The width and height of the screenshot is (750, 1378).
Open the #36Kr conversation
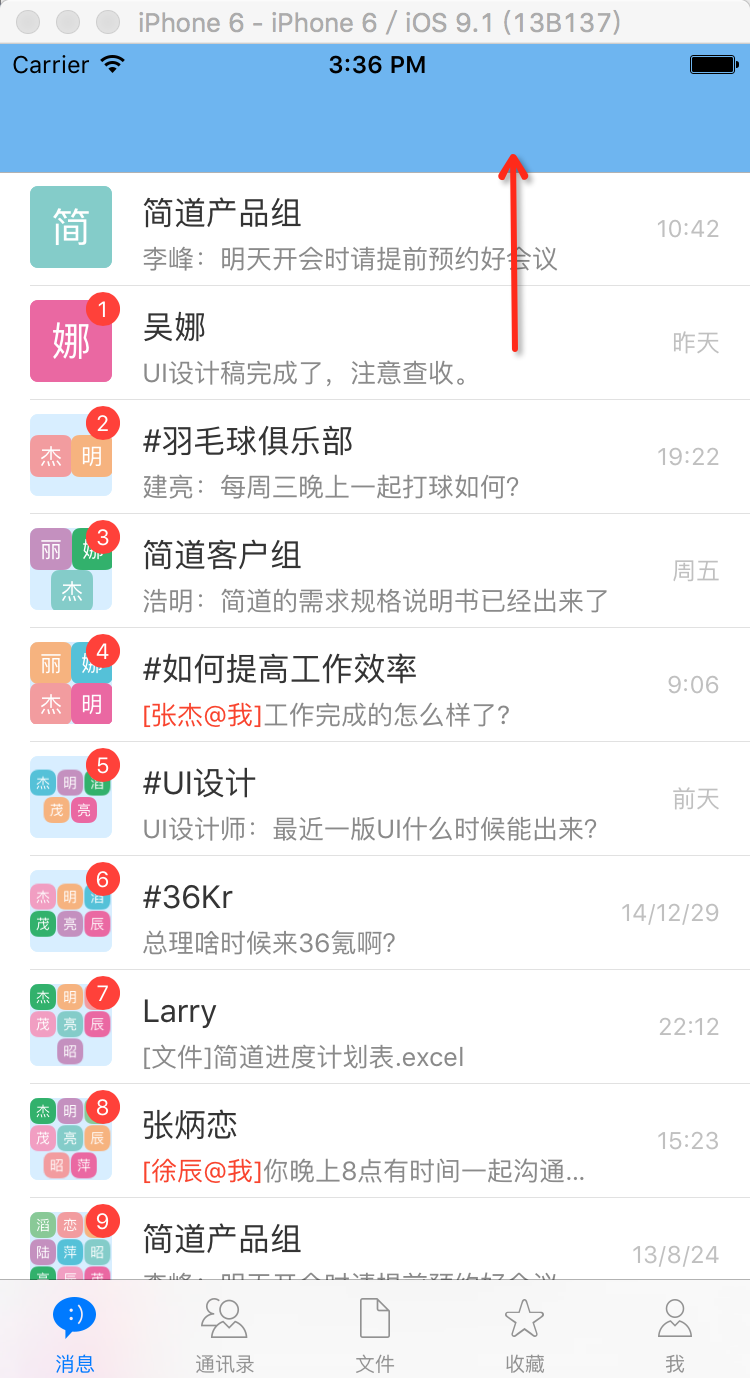point(375,914)
